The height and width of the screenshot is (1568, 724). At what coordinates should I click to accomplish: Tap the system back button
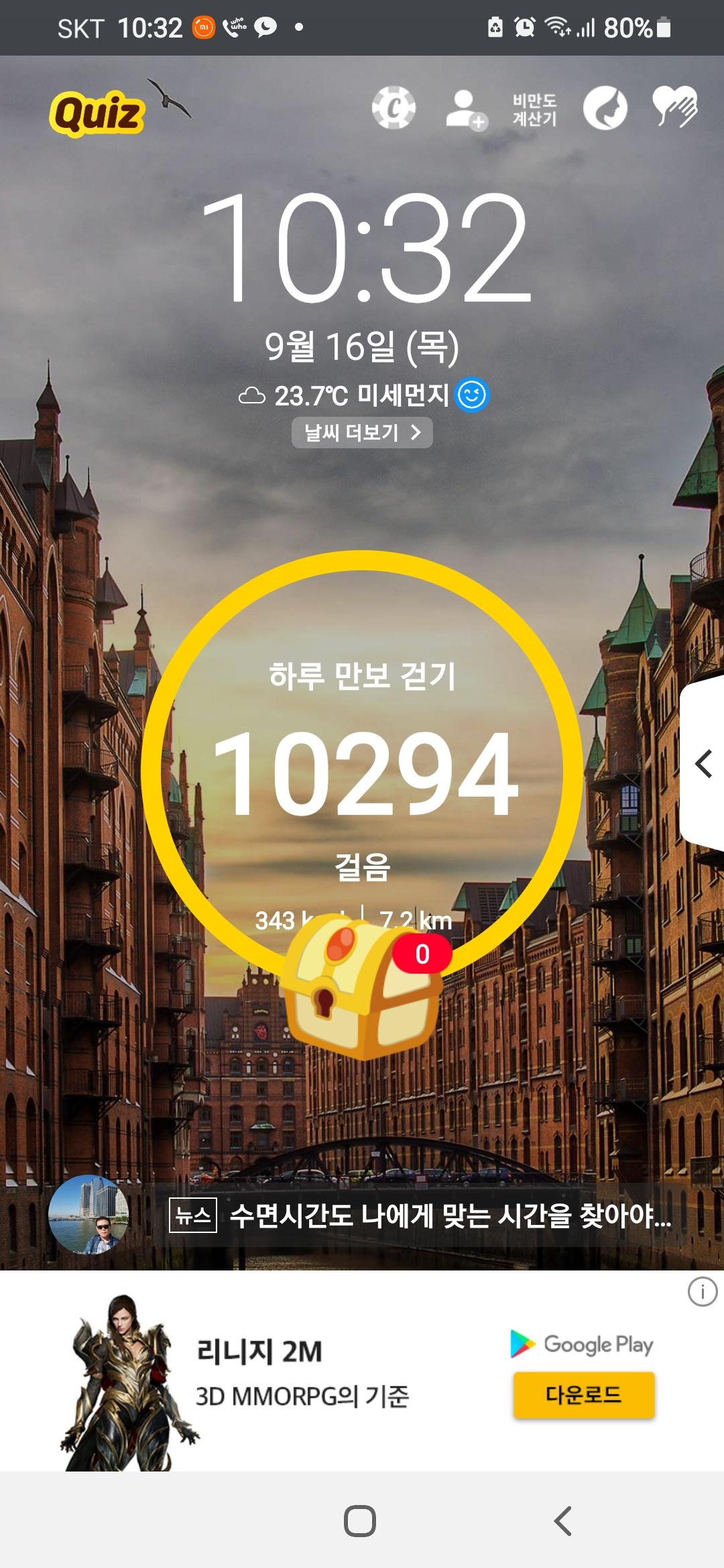(563, 1521)
